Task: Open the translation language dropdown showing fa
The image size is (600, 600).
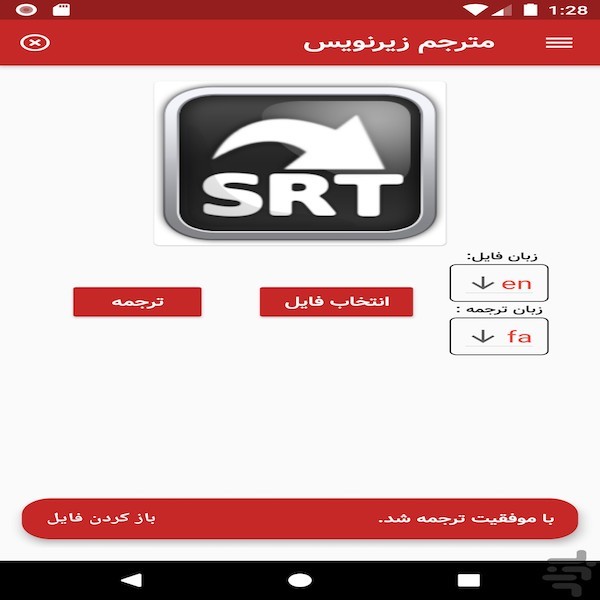Action: tap(499, 336)
